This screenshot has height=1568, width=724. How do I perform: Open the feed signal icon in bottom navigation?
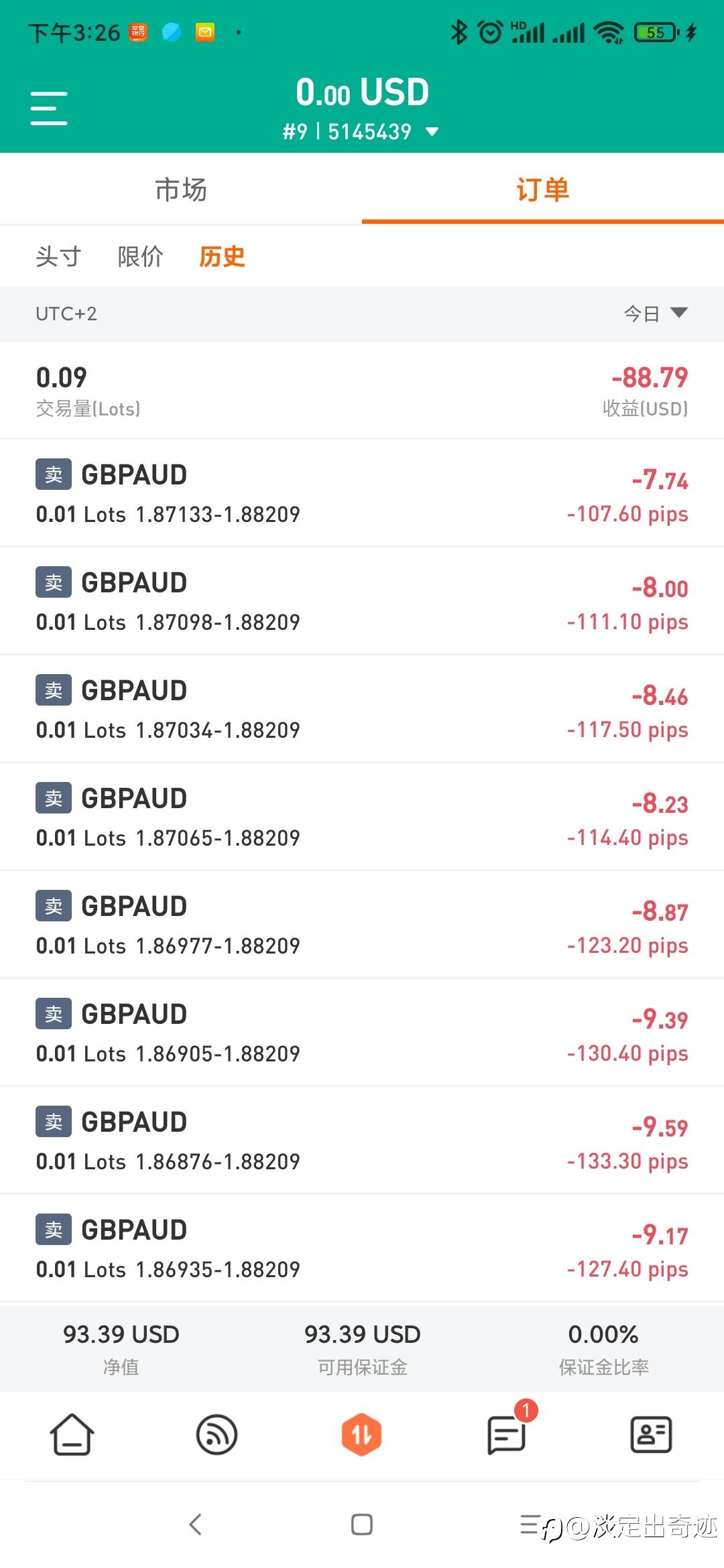tap(217, 1435)
